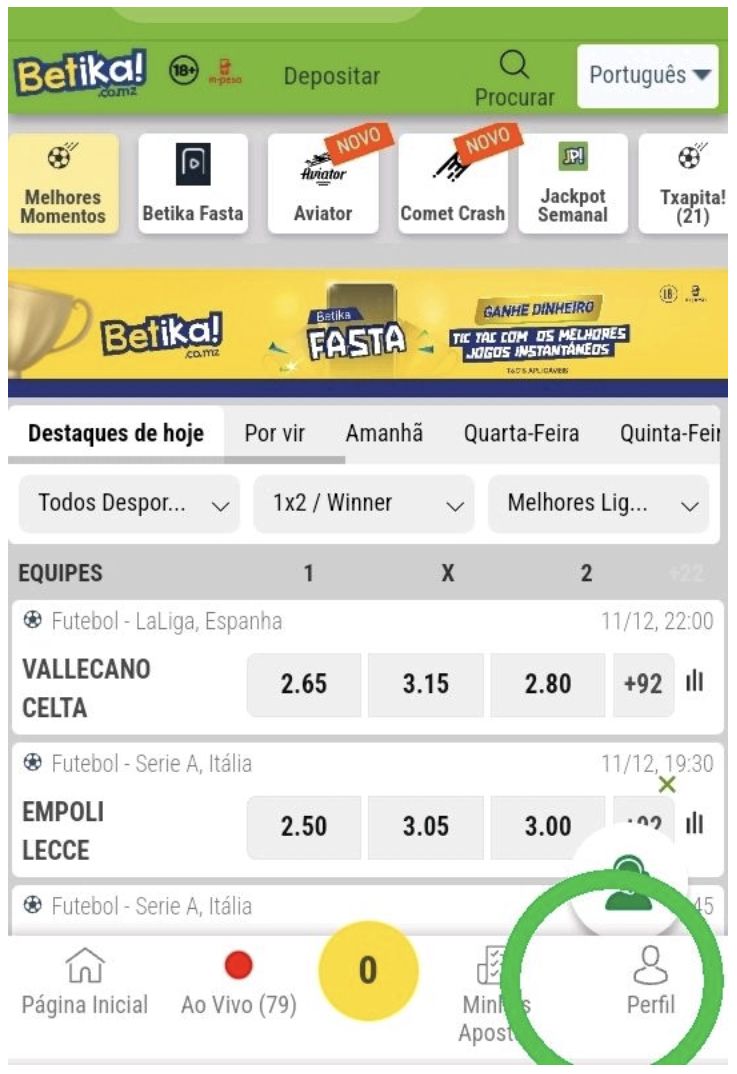The height and width of the screenshot is (1074, 737).
Task: Open Ao Vivo live matches
Action: click(239, 983)
